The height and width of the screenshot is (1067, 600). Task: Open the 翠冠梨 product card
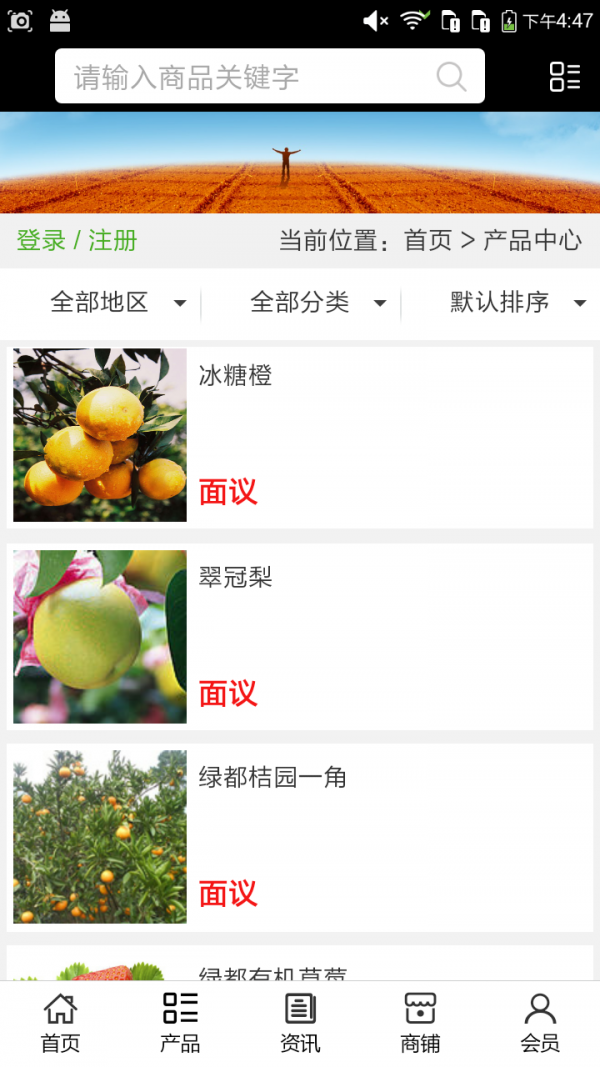point(300,636)
